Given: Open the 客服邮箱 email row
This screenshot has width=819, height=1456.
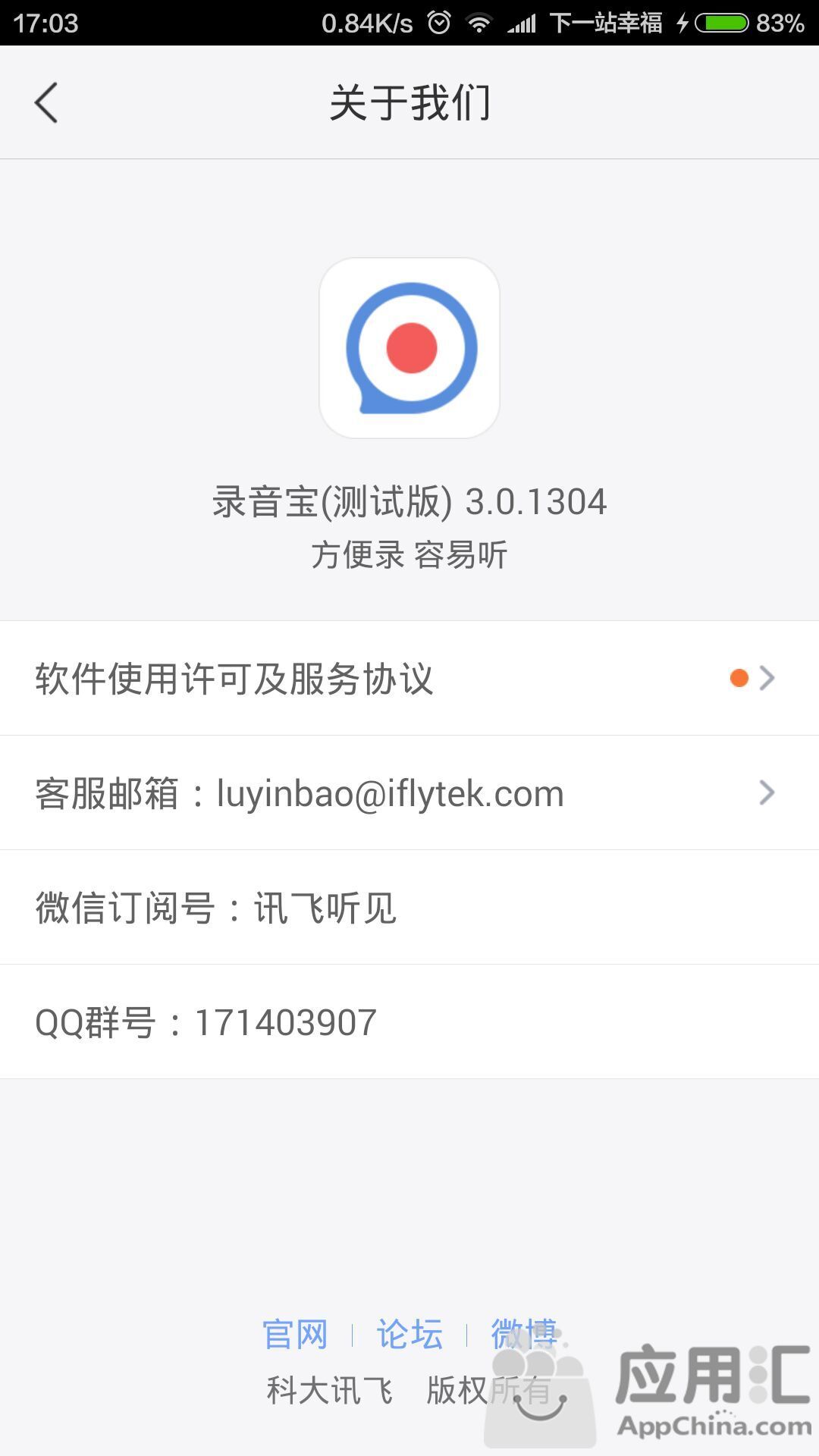Looking at the screenshot, I should click(x=409, y=792).
